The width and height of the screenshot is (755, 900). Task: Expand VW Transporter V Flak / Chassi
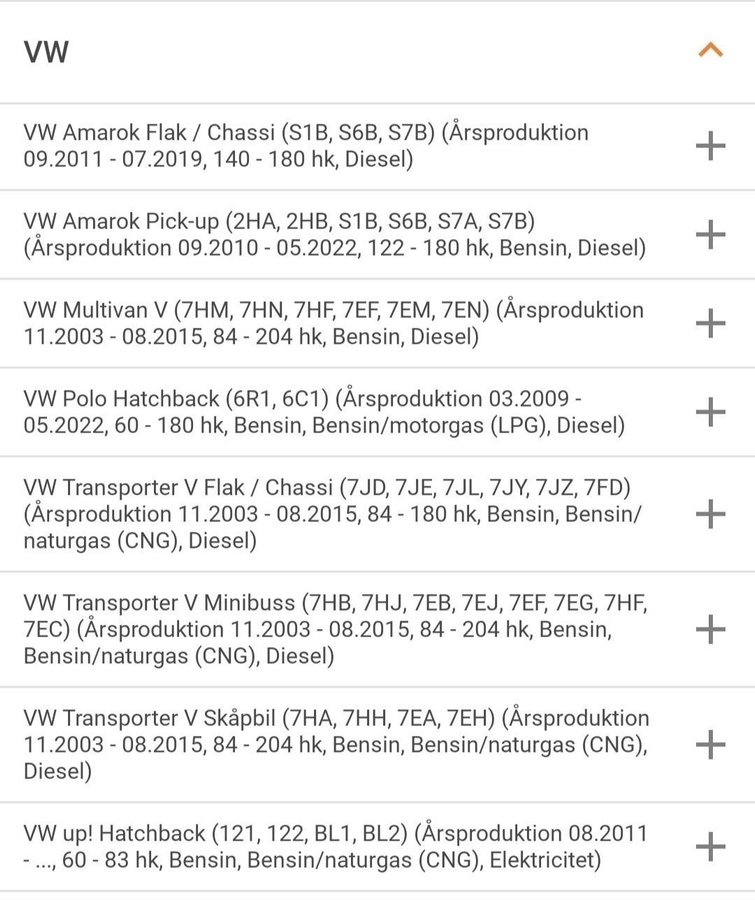tap(710, 514)
